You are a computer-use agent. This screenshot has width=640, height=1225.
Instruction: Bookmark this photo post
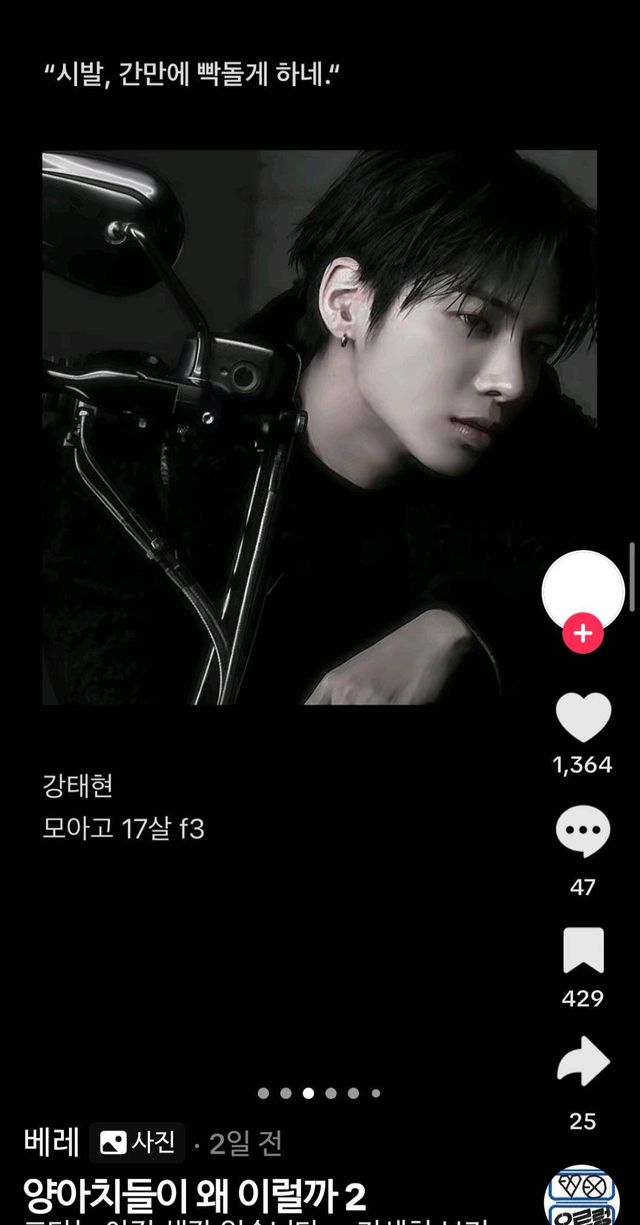583,950
